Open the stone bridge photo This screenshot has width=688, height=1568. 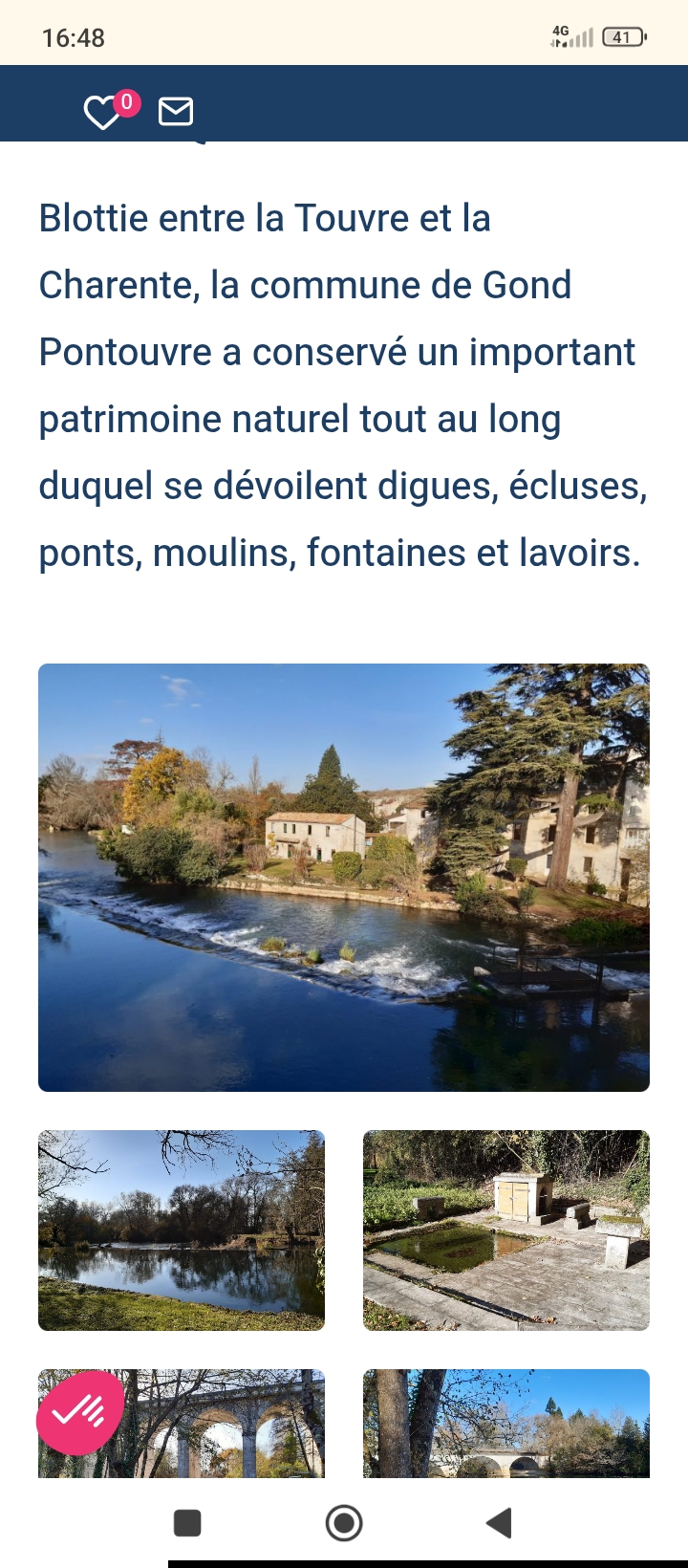click(x=506, y=1423)
